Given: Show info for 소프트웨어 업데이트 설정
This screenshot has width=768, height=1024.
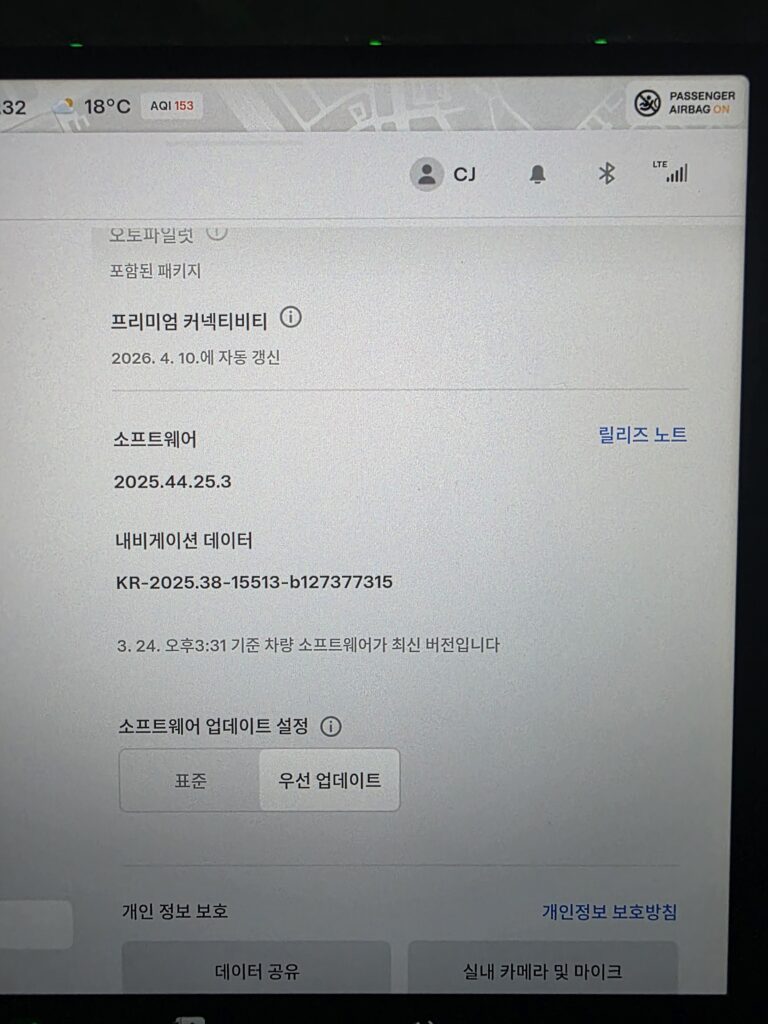Looking at the screenshot, I should click(331, 727).
